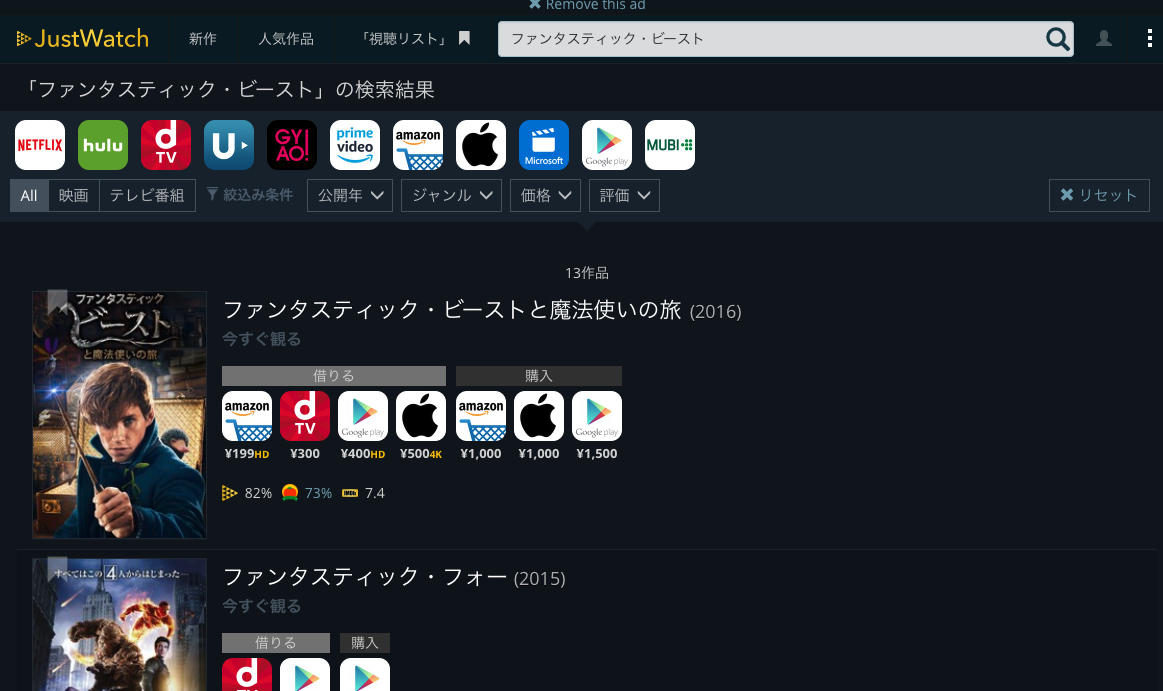This screenshot has height=691, width=1163.
Task: Open the user profile icon
Action: point(1104,39)
